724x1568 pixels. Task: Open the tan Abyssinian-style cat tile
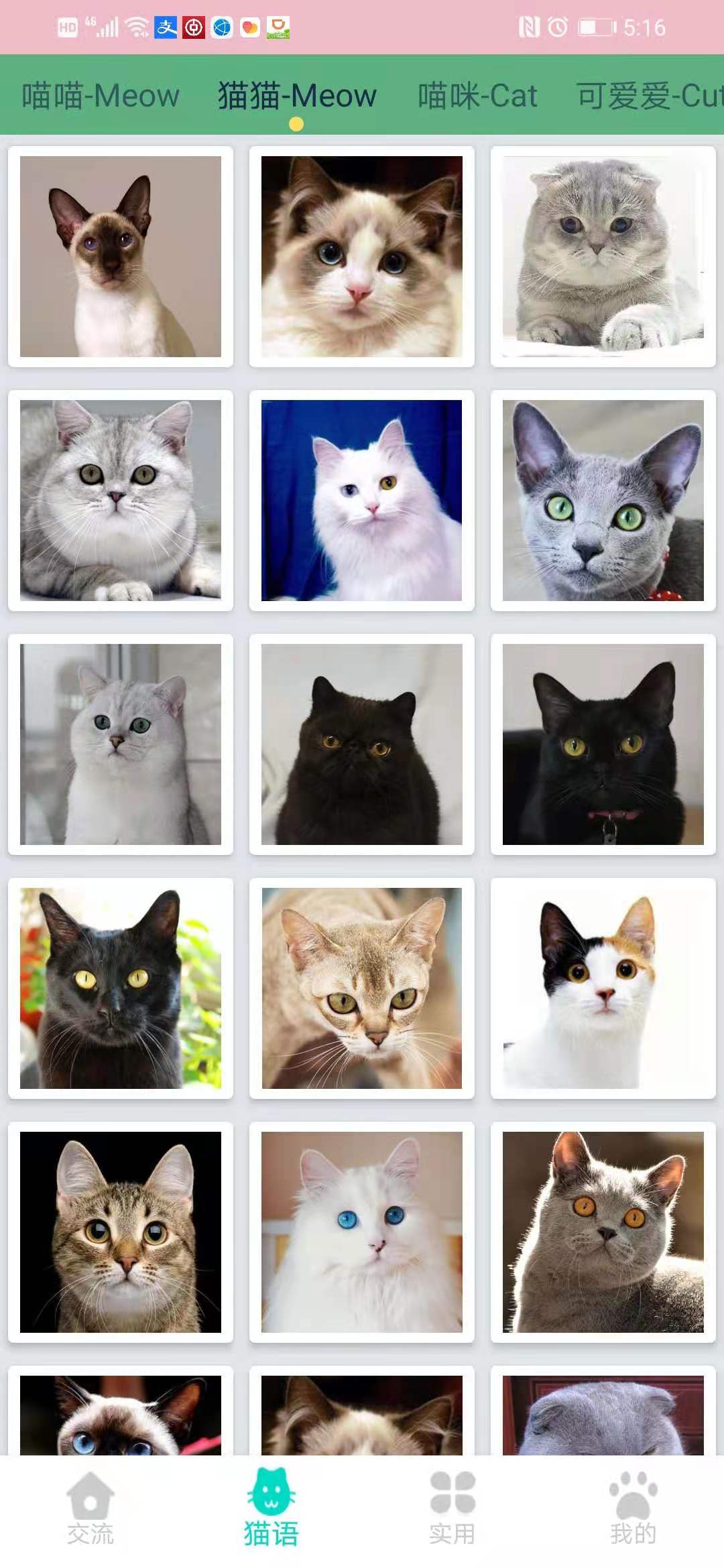tap(362, 988)
